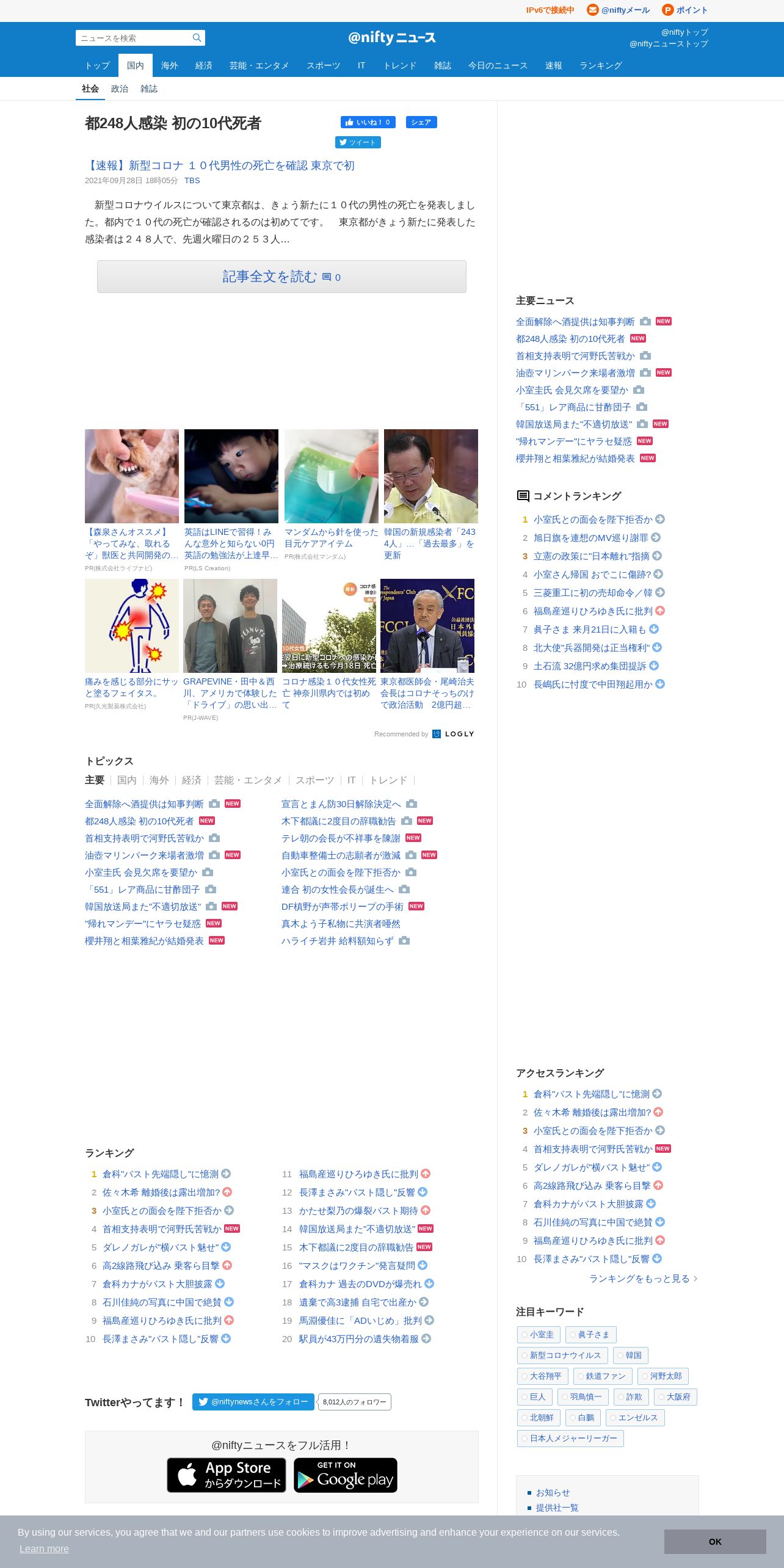This screenshot has width=784, height=1568.
Task: Open the 芸能・エンタメ tab
Action: coord(259,65)
